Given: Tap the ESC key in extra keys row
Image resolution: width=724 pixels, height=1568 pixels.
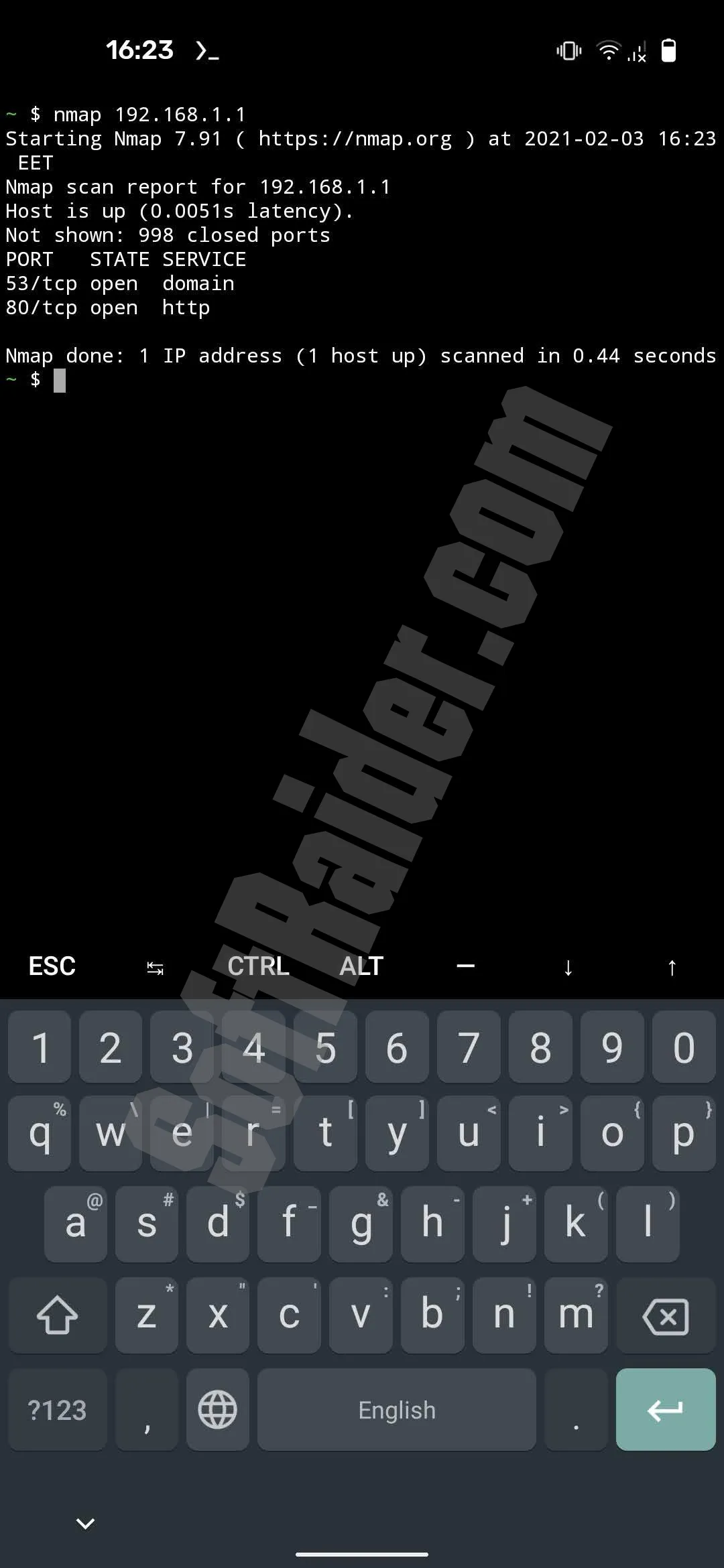Looking at the screenshot, I should pos(52,966).
